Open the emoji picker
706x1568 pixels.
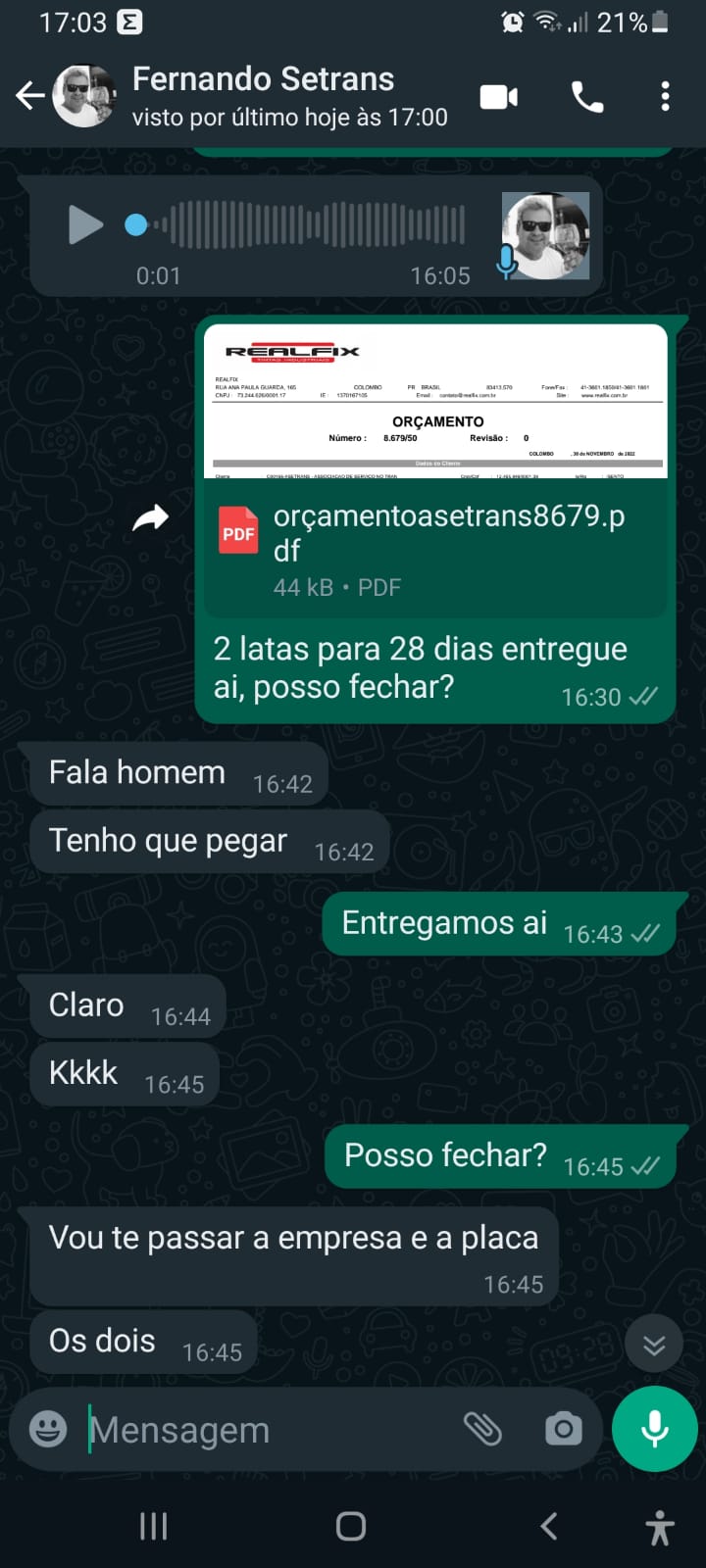[48, 1429]
